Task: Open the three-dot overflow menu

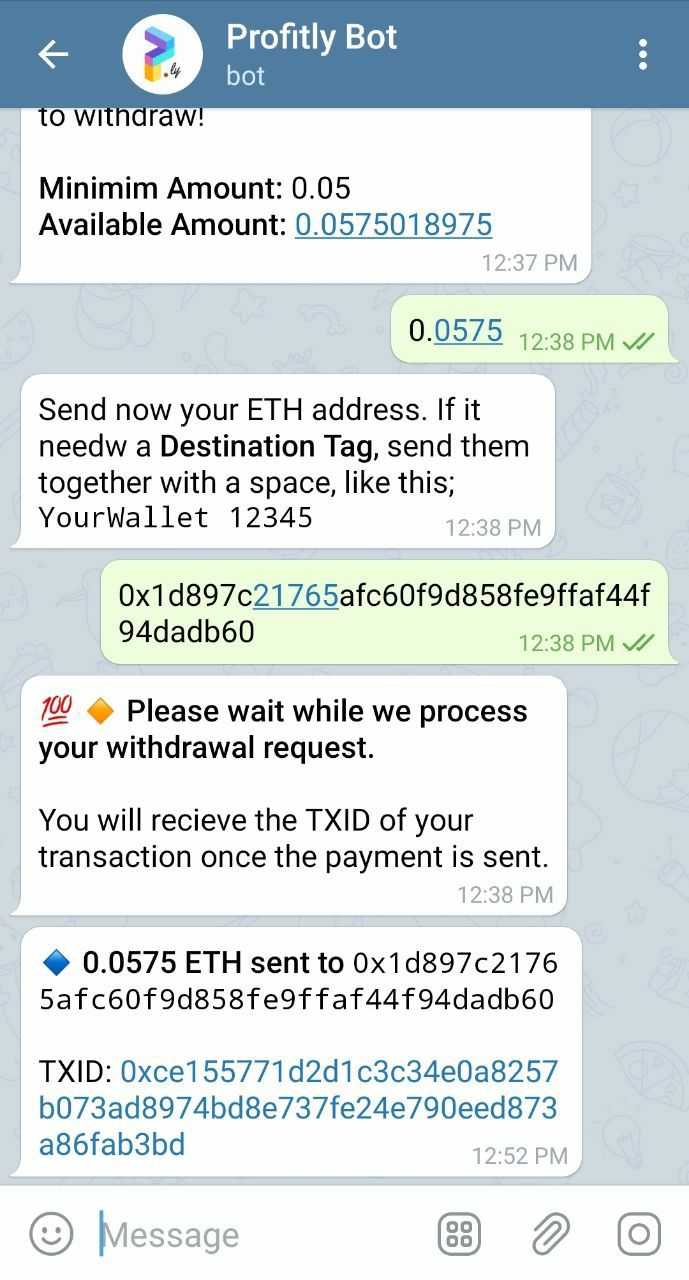Action: [643, 55]
